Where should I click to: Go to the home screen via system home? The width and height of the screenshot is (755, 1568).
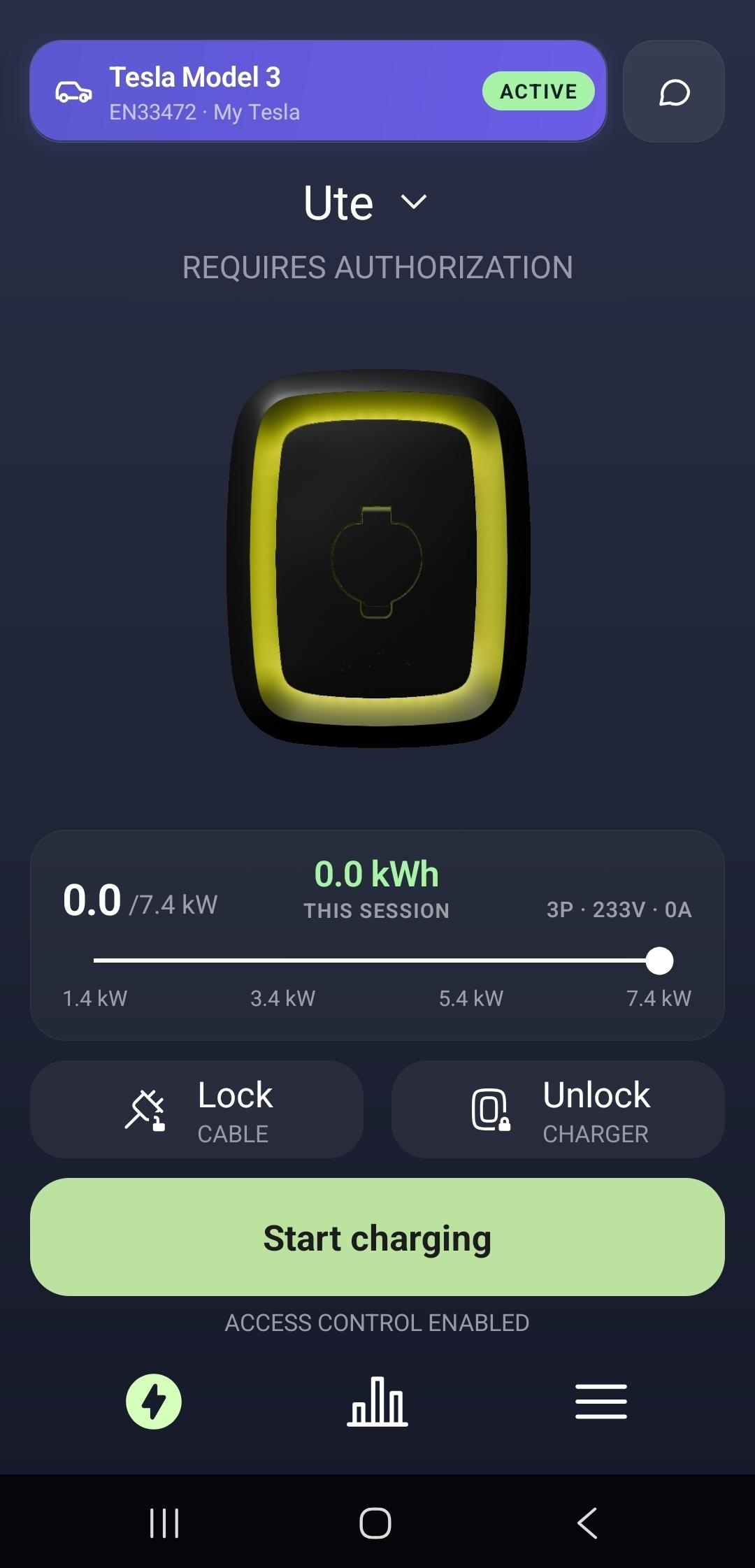[x=375, y=1523]
